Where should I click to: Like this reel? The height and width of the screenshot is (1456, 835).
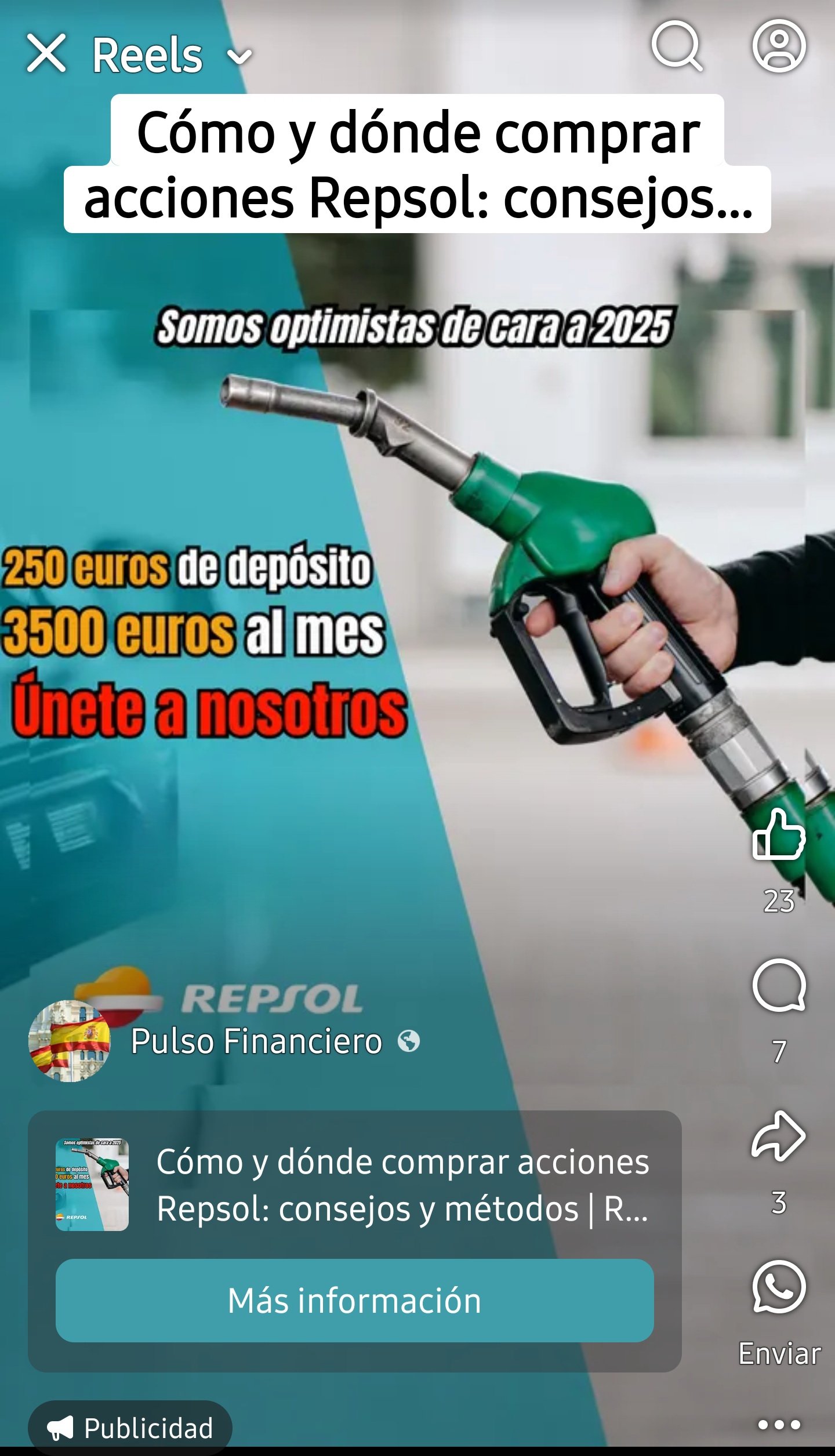(779, 834)
